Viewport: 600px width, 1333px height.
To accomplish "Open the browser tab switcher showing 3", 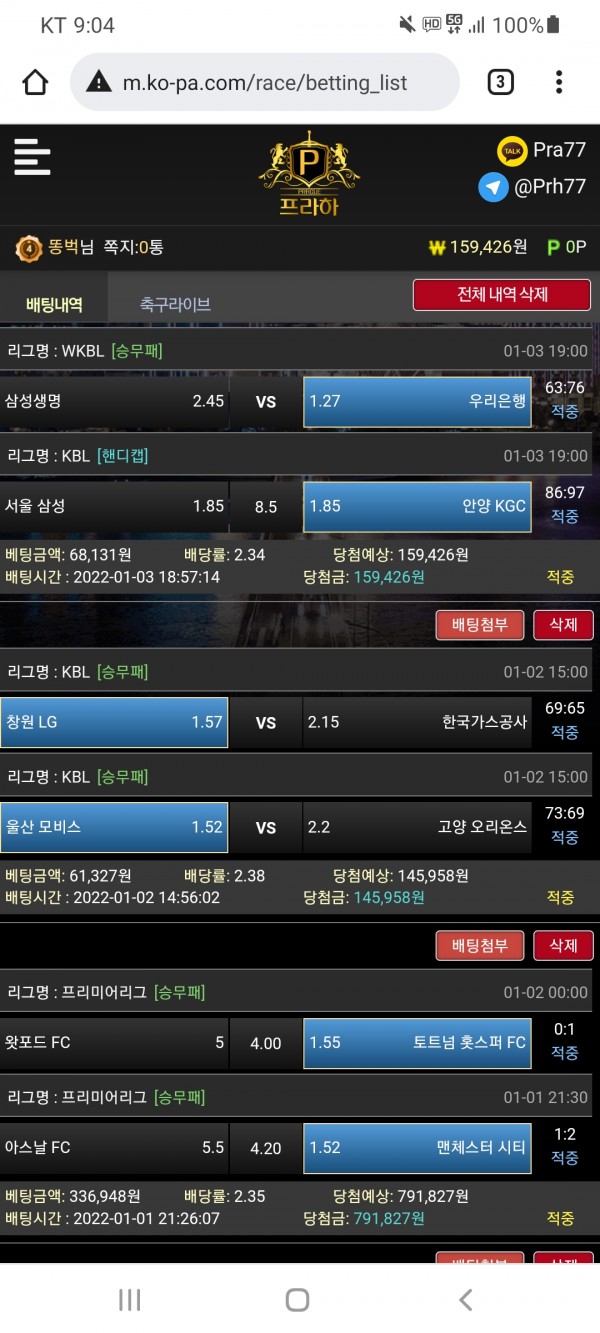I will click(x=500, y=82).
